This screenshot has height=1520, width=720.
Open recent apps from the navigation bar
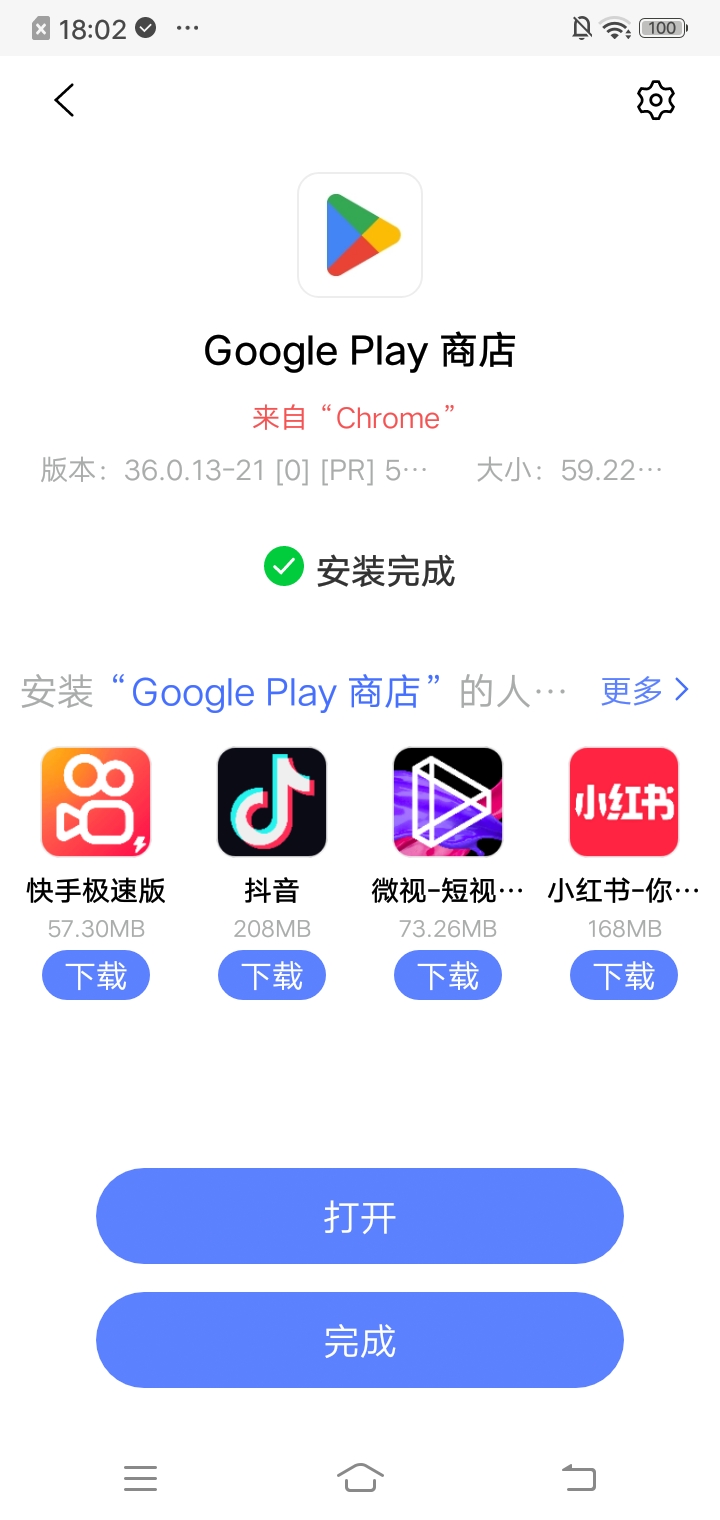point(141,1478)
